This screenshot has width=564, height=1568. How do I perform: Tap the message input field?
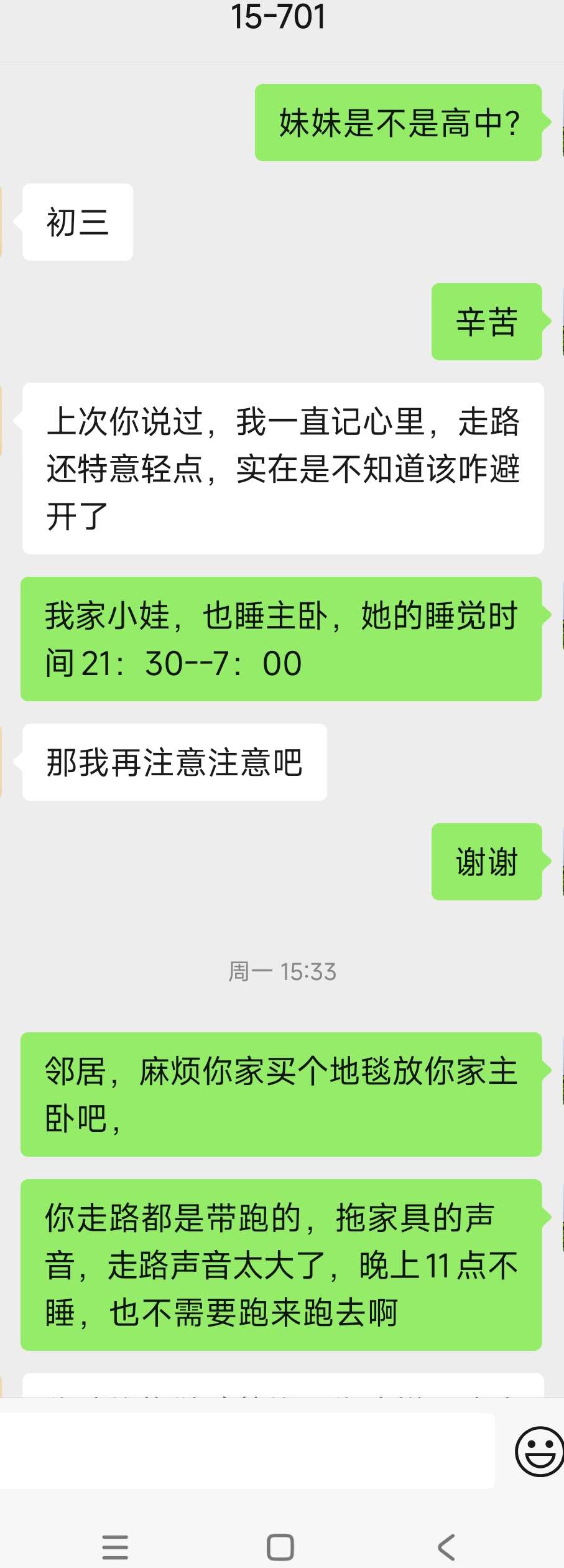(247, 1452)
